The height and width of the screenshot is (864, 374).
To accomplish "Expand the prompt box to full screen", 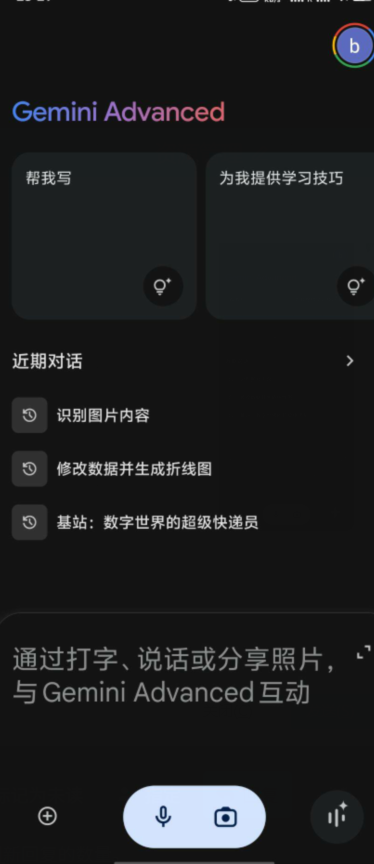I will click(x=364, y=654).
